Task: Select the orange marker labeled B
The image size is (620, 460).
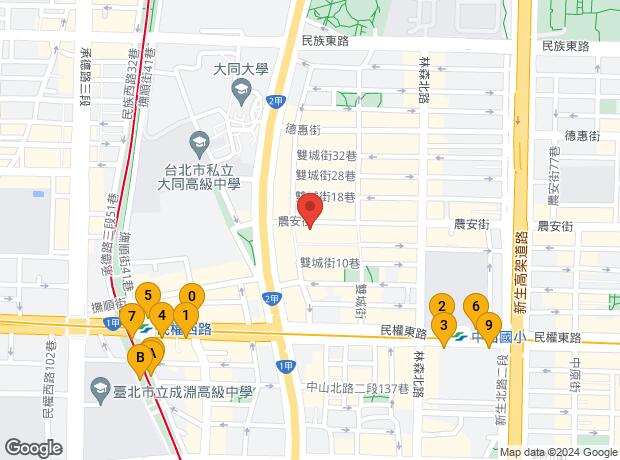Action: 141,356
